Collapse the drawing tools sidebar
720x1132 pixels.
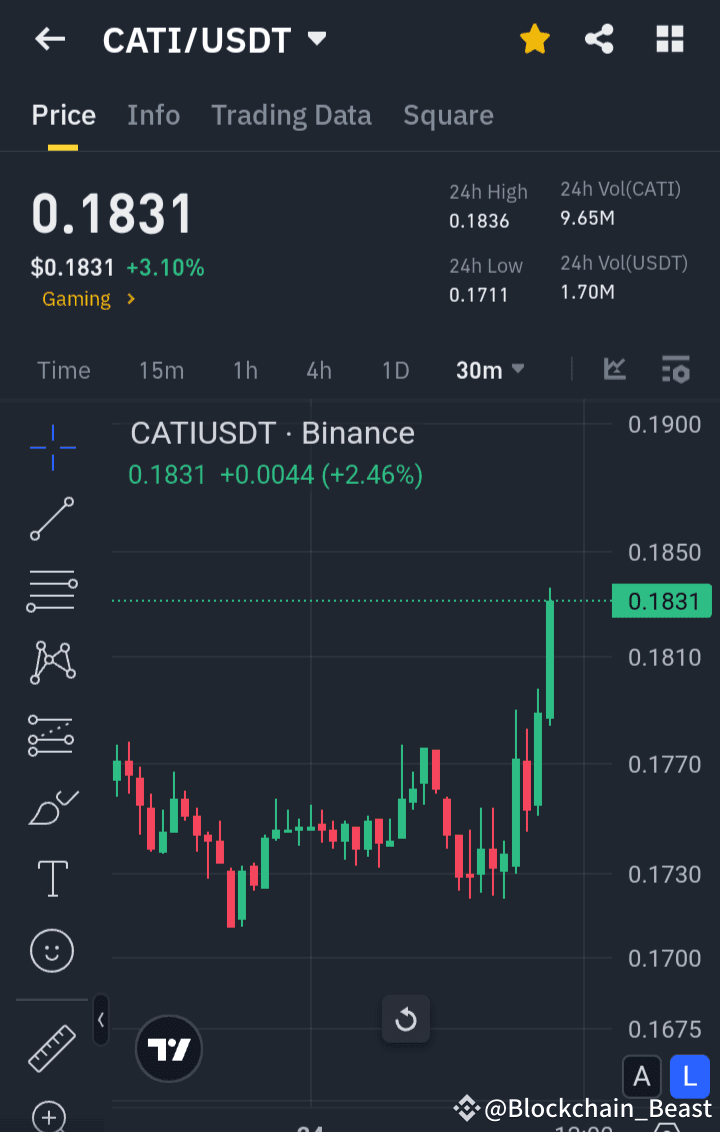[x=101, y=1020]
